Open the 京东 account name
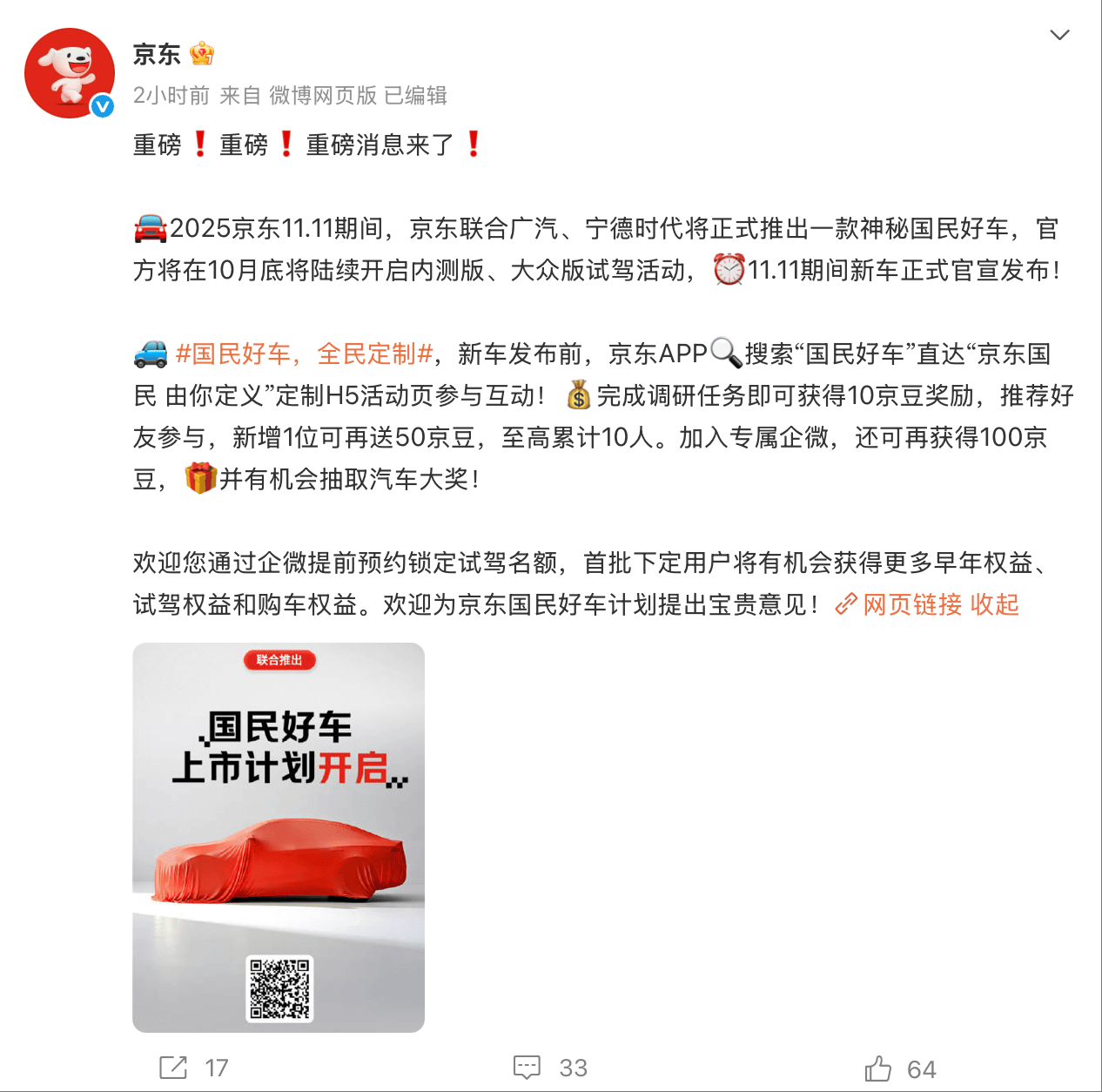Image resolution: width=1102 pixels, height=1092 pixels. (x=157, y=54)
